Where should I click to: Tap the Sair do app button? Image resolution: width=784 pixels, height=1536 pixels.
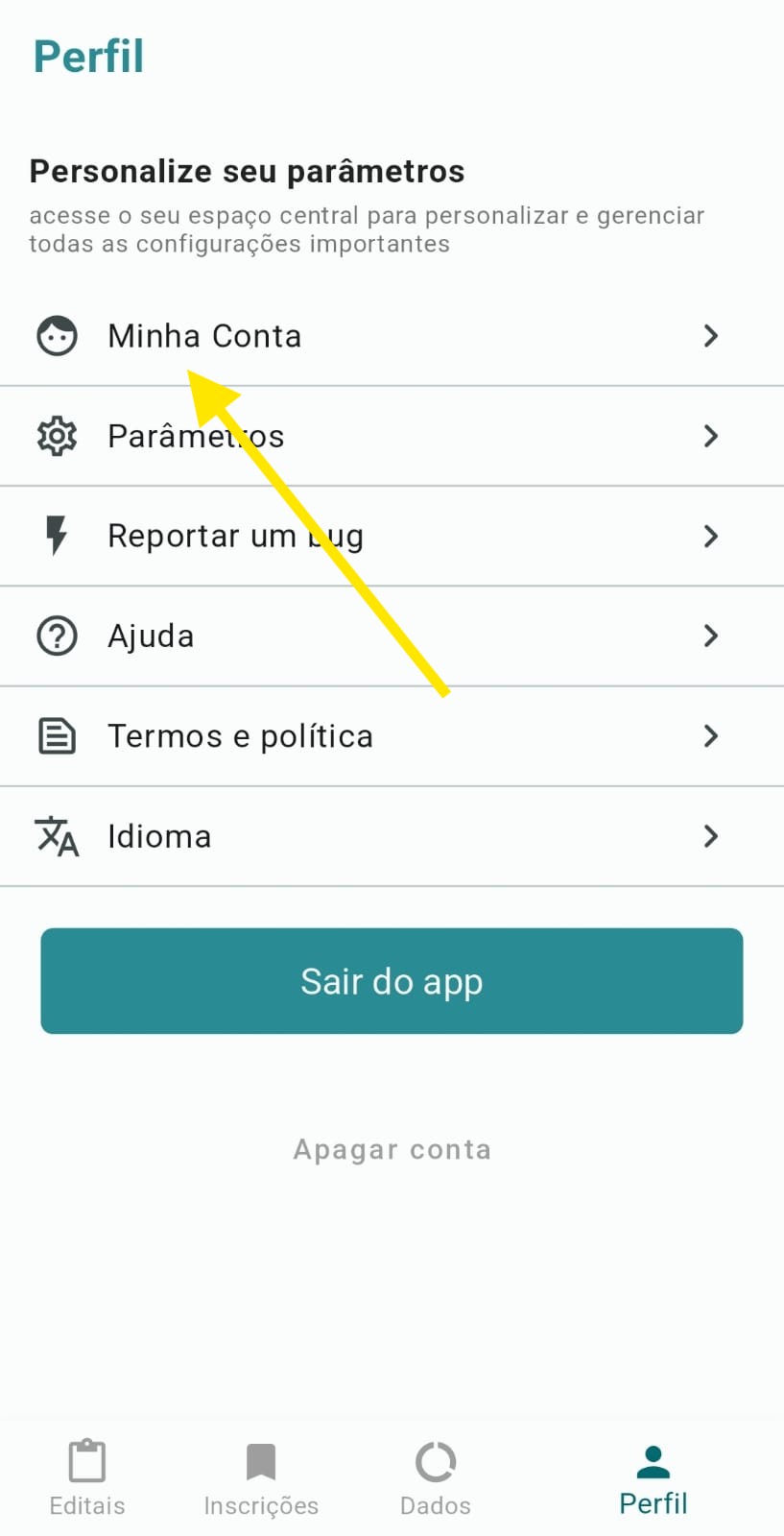click(392, 981)
